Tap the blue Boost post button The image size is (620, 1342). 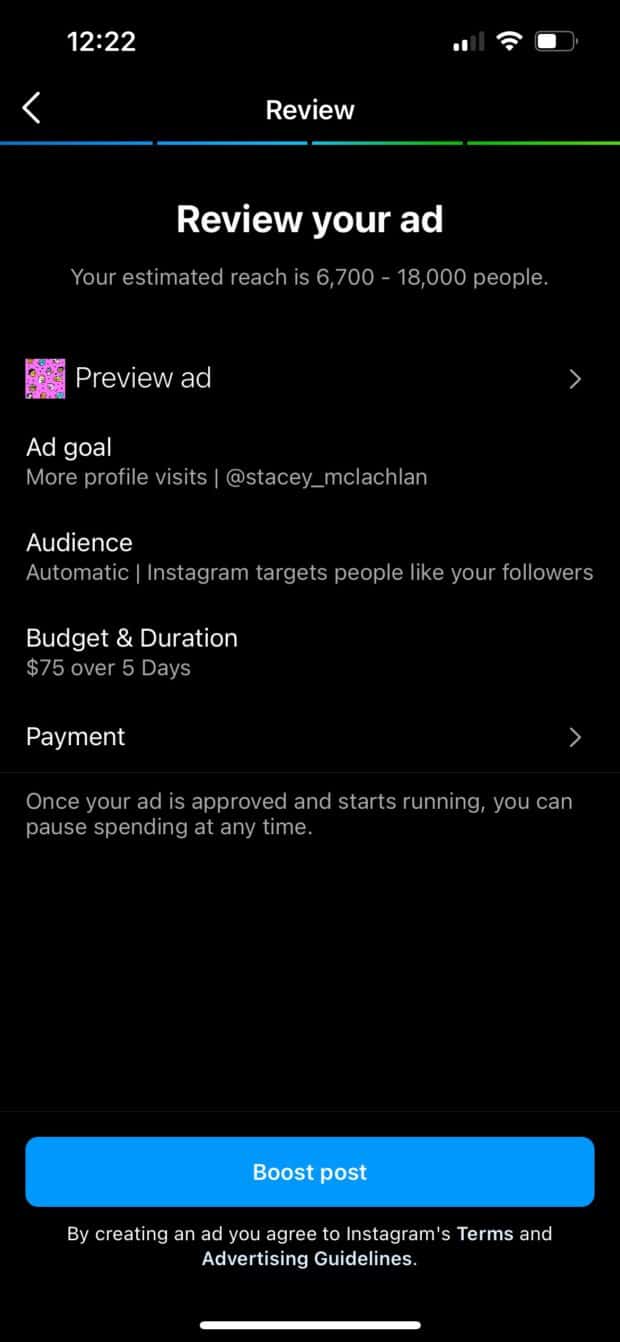(x=310, y=1172)
